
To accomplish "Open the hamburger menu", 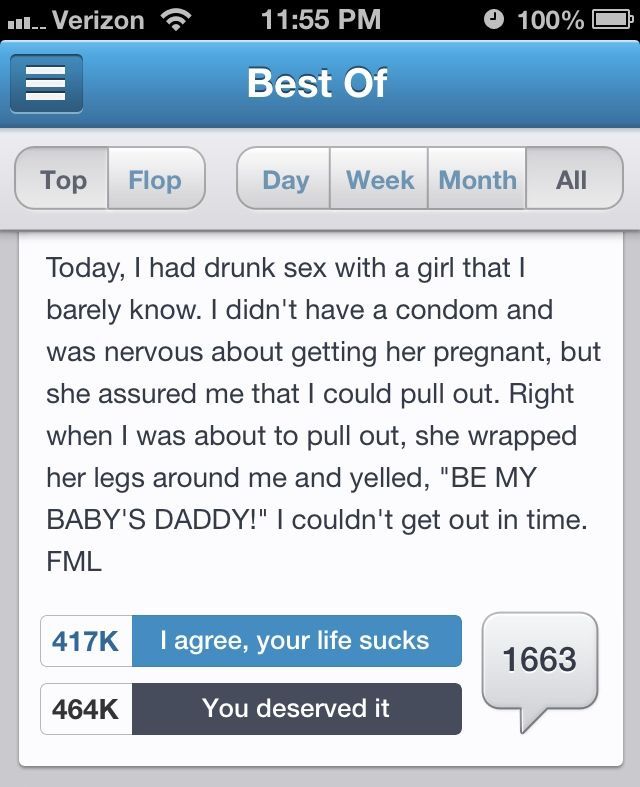I will coord(46,84).
